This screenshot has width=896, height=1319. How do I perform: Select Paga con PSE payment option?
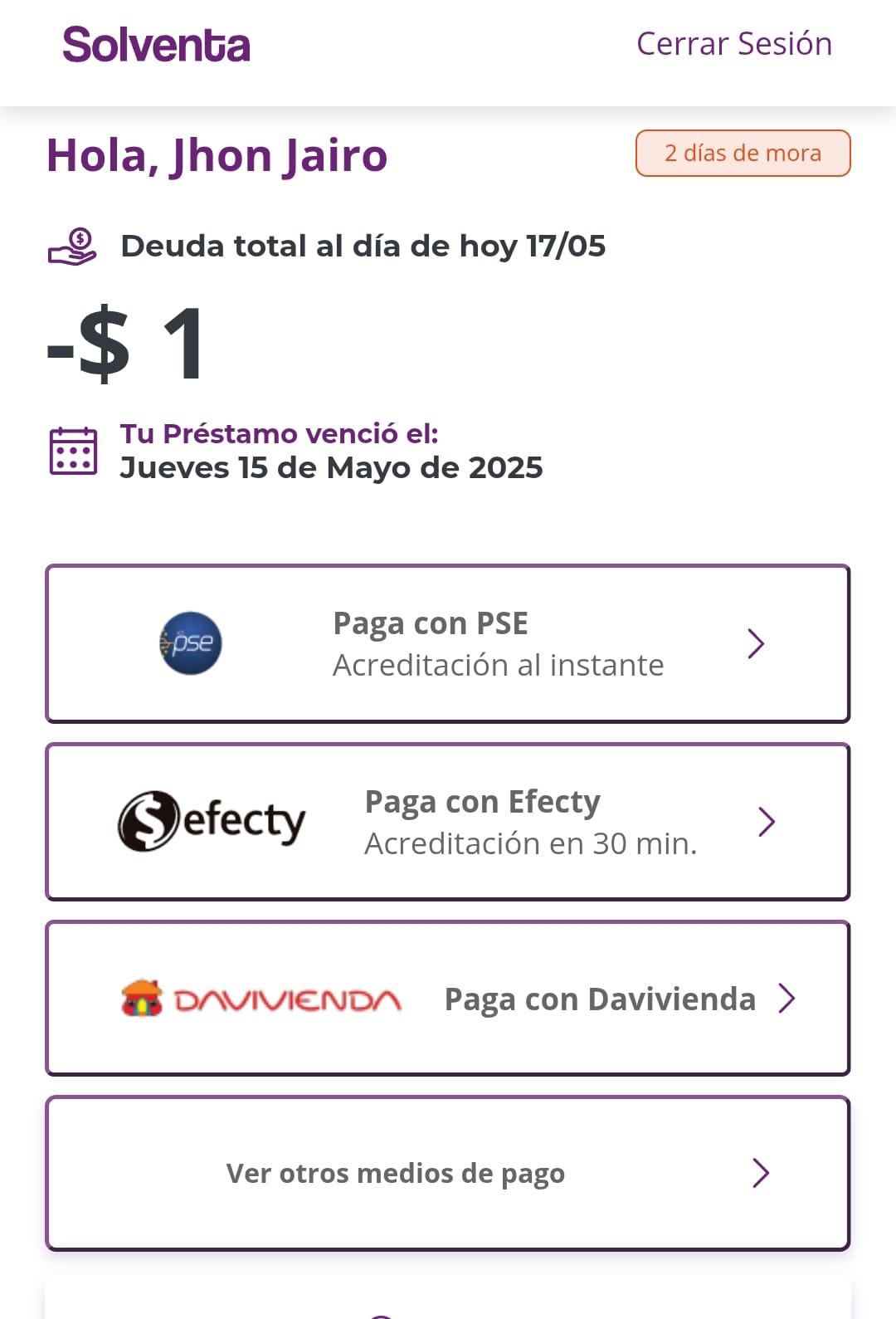(x=448, y=643)
